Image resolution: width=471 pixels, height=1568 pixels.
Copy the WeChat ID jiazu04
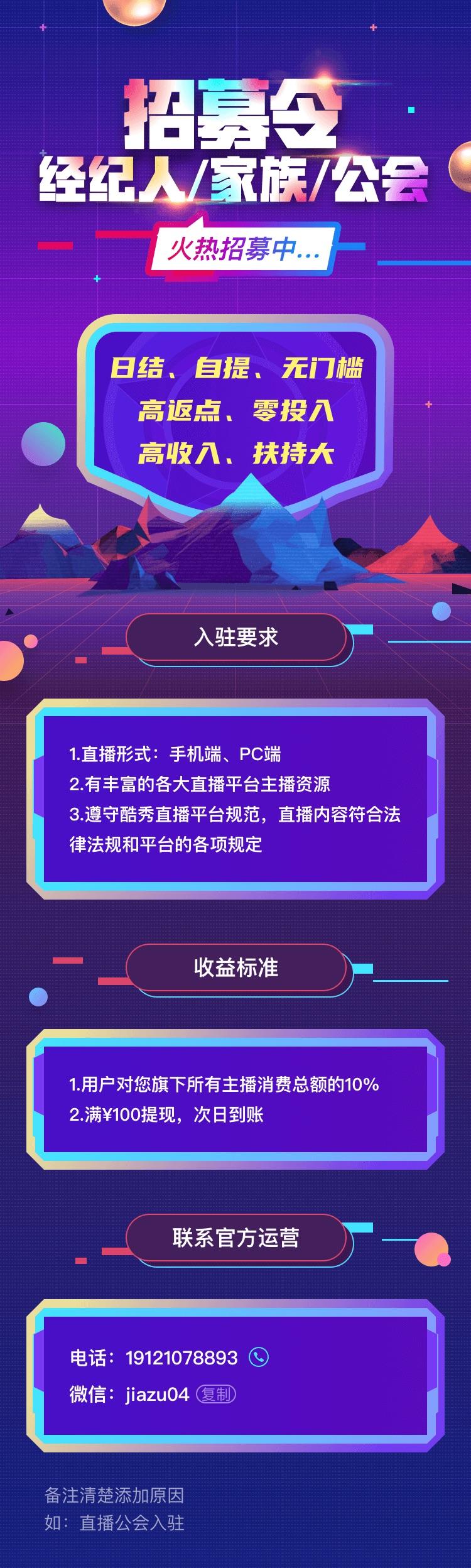click(216, 1395)
